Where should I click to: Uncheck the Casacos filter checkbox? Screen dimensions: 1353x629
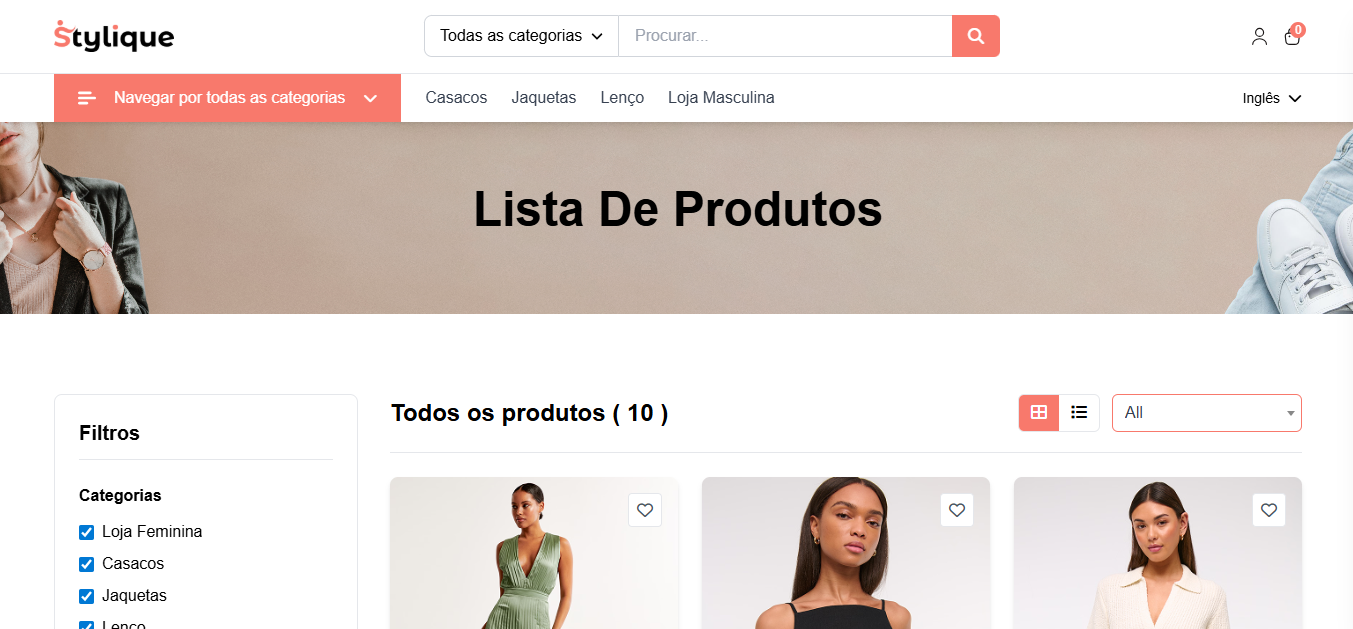tap(87, 564)
